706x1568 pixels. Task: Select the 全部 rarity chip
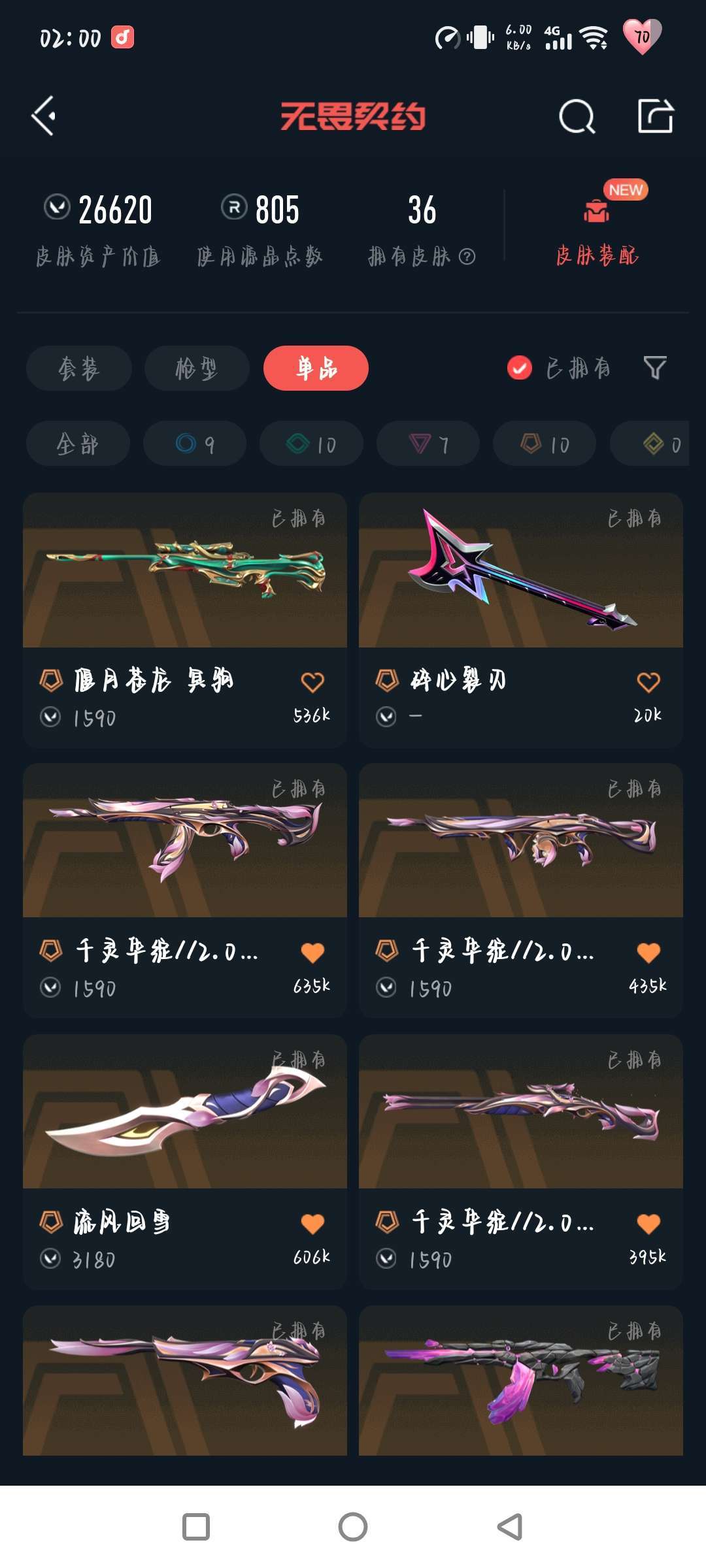tap(78, 444)
